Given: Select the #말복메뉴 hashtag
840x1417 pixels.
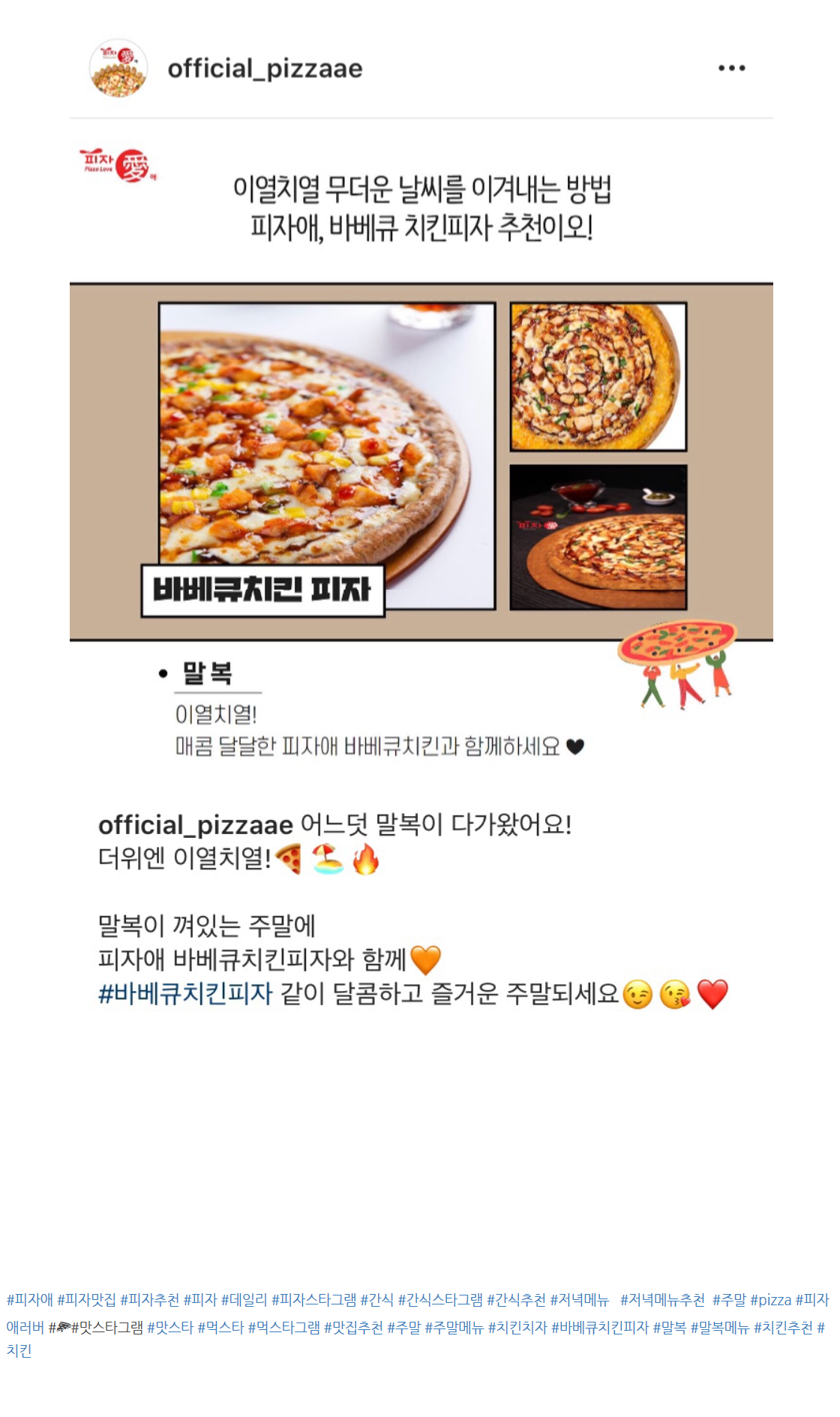Looking at the screenshot, I should 719,1327.
